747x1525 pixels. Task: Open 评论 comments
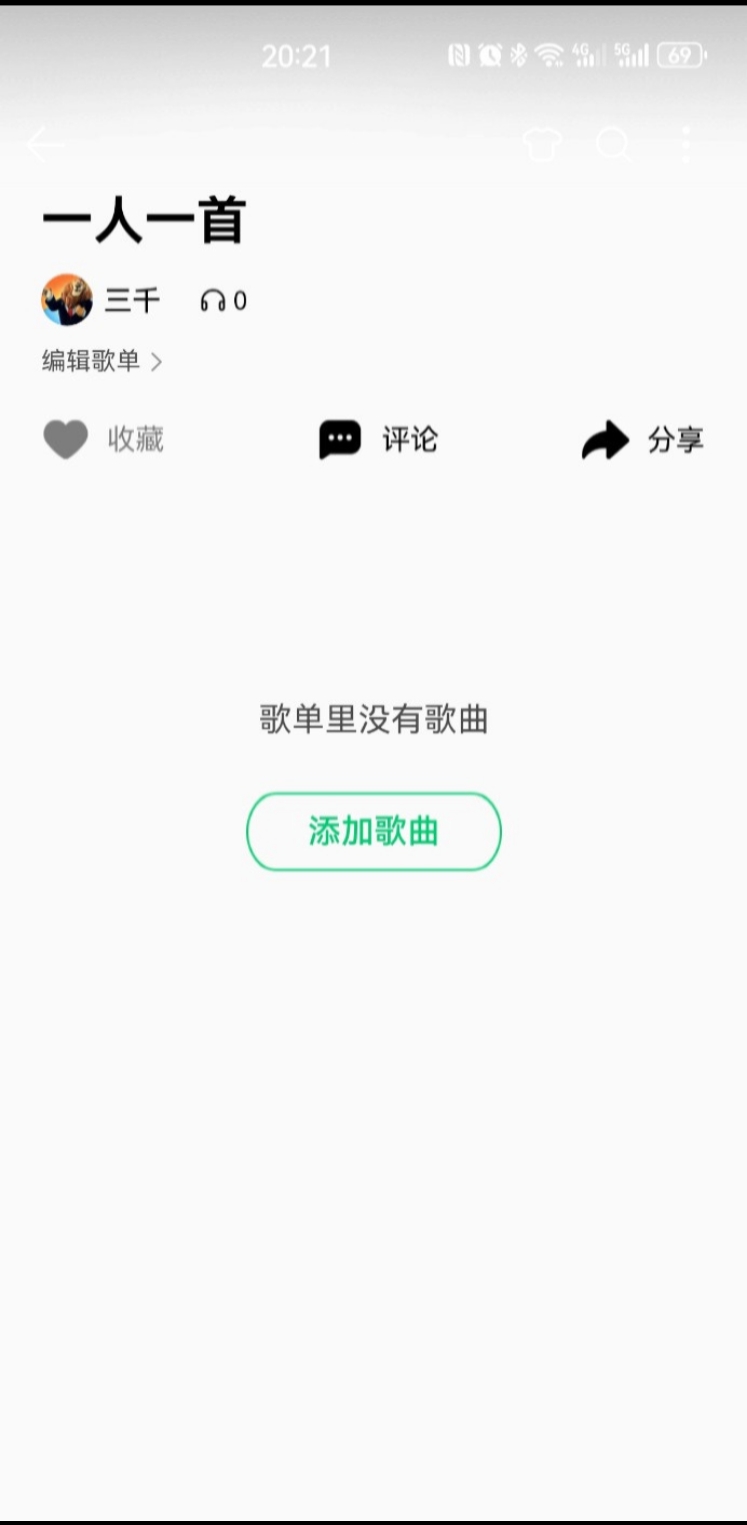(x=378, y=439)
